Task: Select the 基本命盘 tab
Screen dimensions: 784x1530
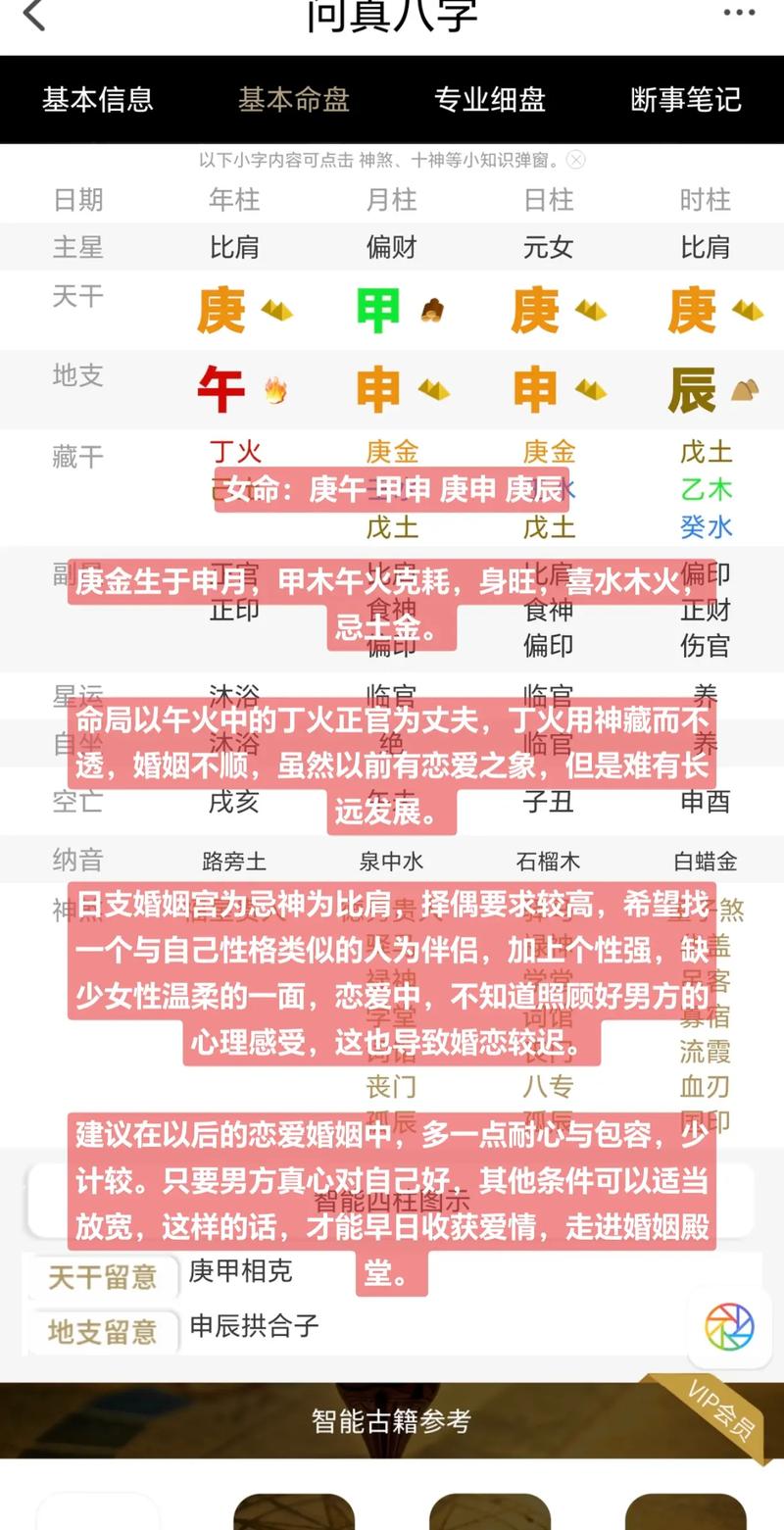Action: [293, 100]
